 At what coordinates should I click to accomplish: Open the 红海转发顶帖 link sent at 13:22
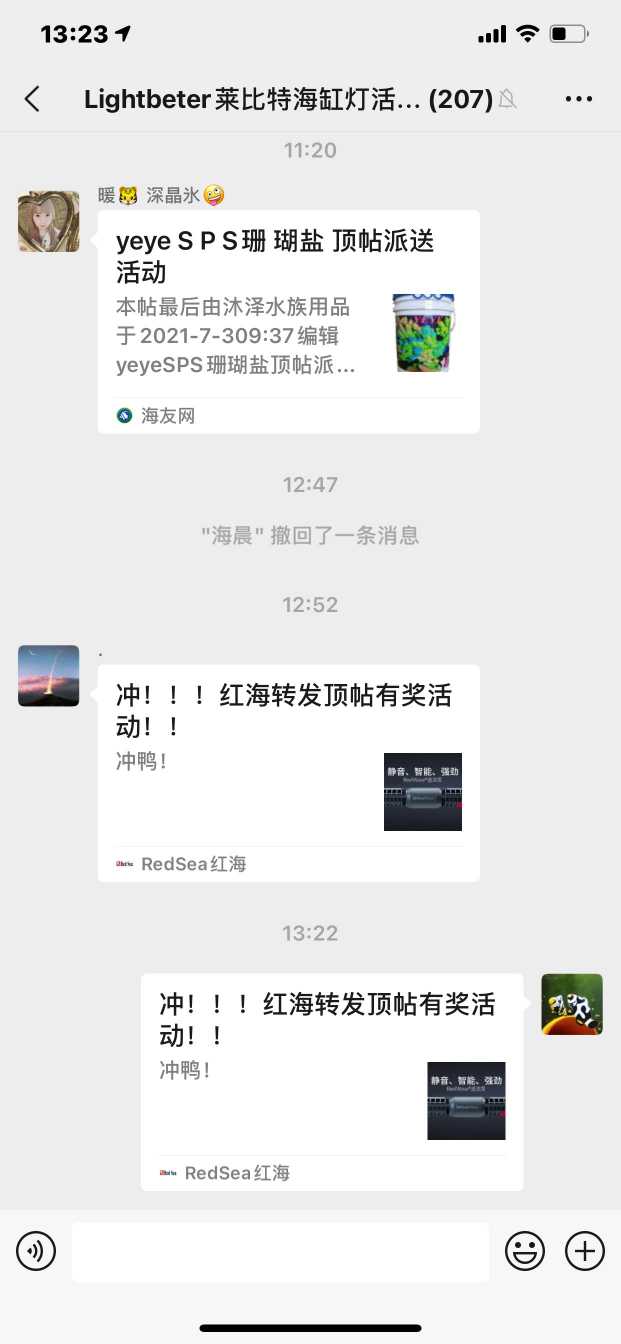point(331,1081)
